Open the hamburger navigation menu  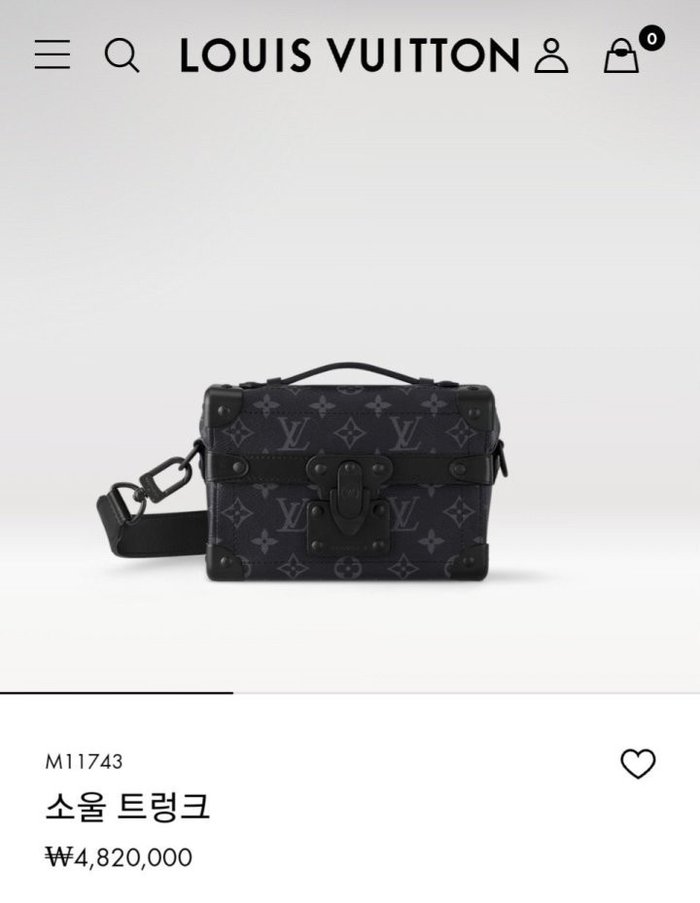point(52,54)
